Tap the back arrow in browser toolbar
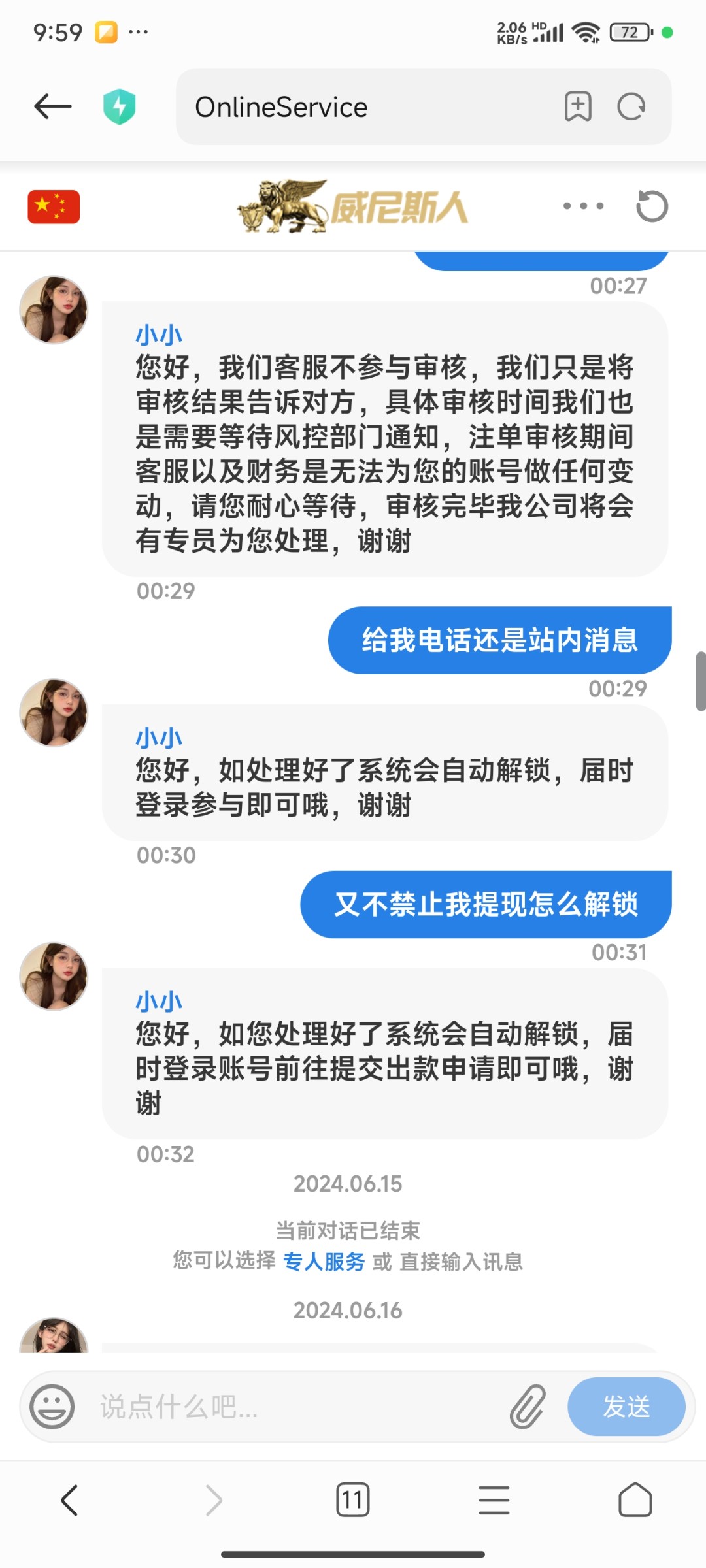 point(52,106)
